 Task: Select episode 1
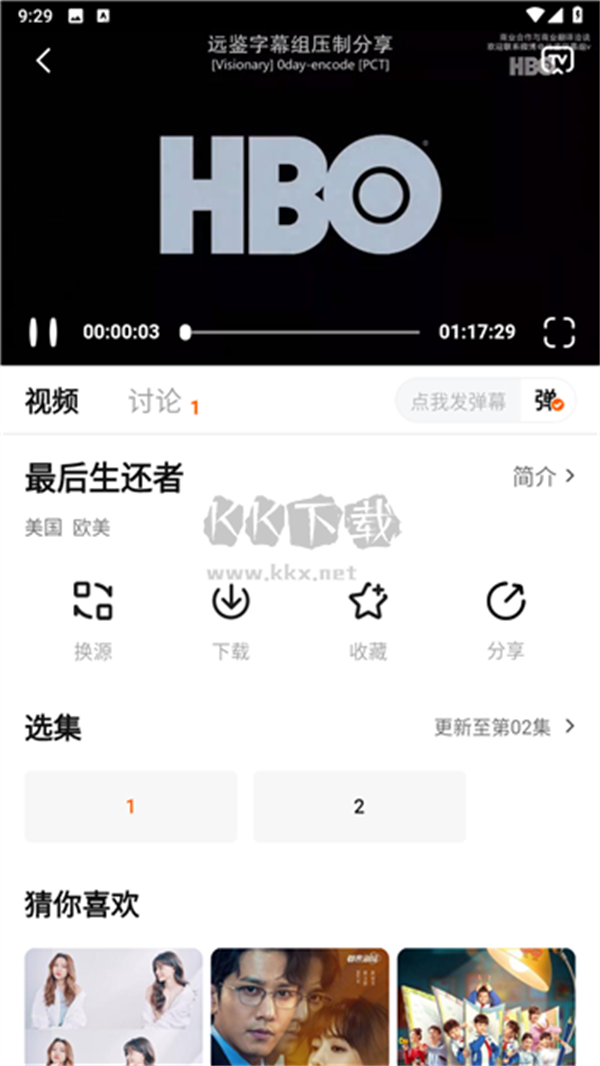131,806
